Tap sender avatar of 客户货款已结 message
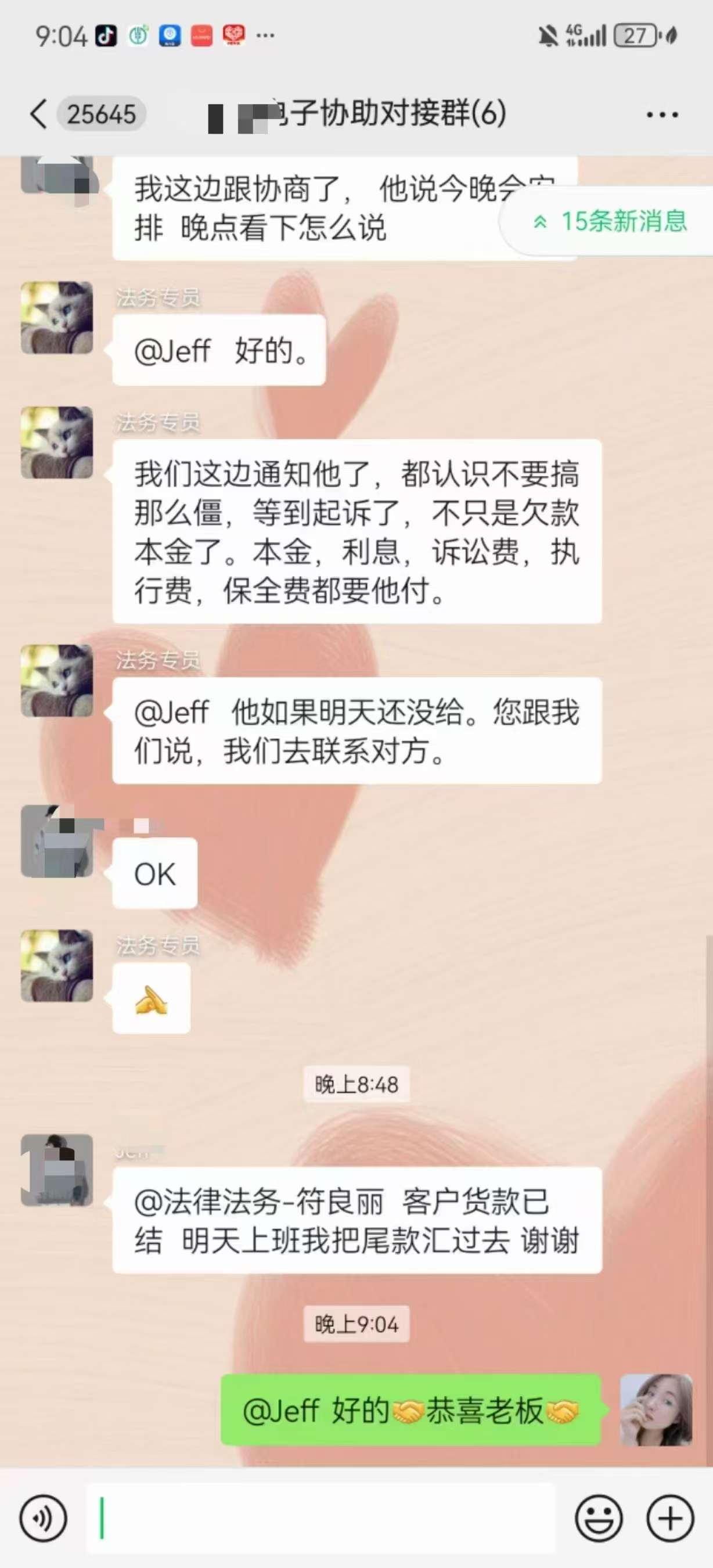713x1568 pixels. click(x=57, y=1169)
